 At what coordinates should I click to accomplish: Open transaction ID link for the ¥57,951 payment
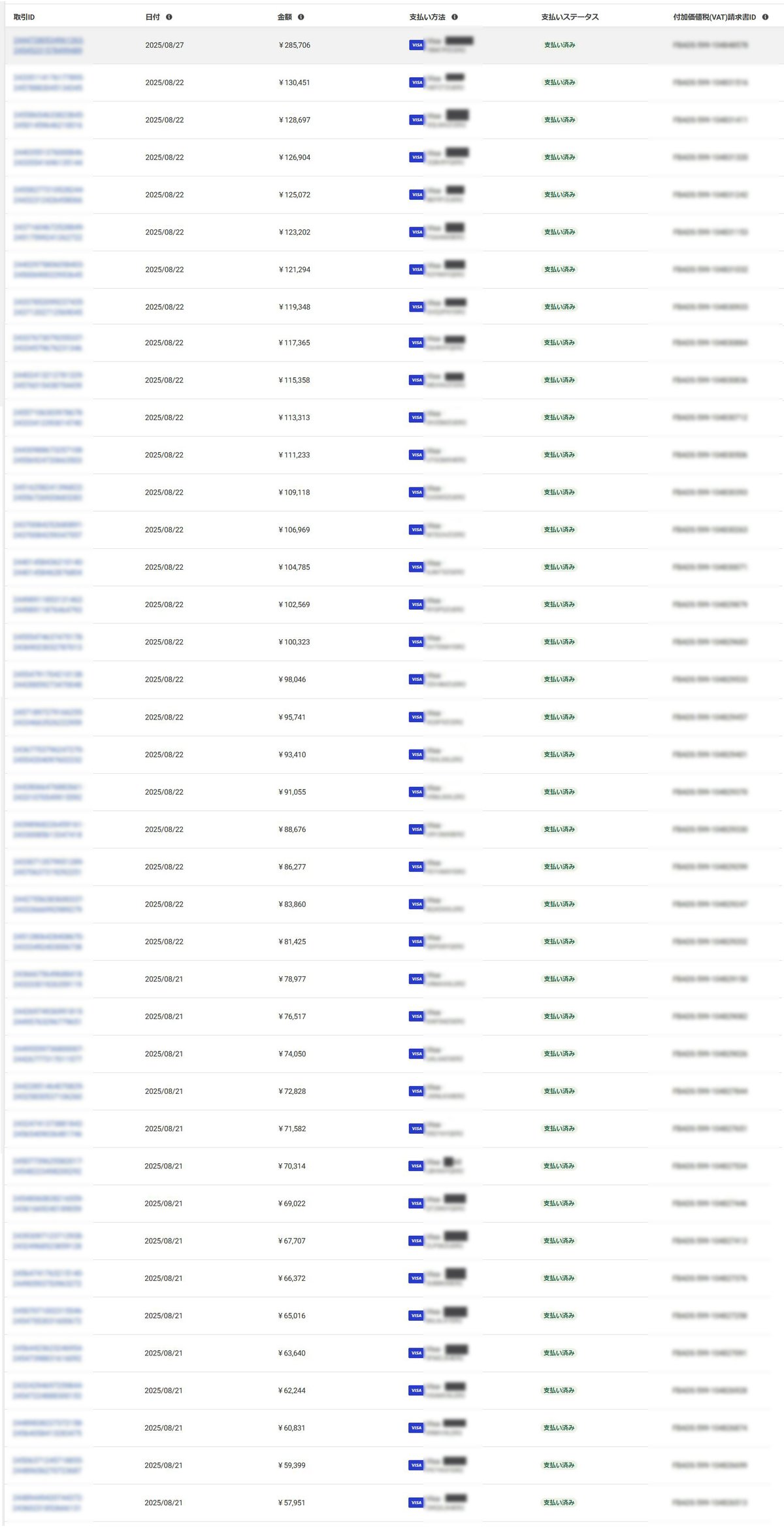point(48,1502)
